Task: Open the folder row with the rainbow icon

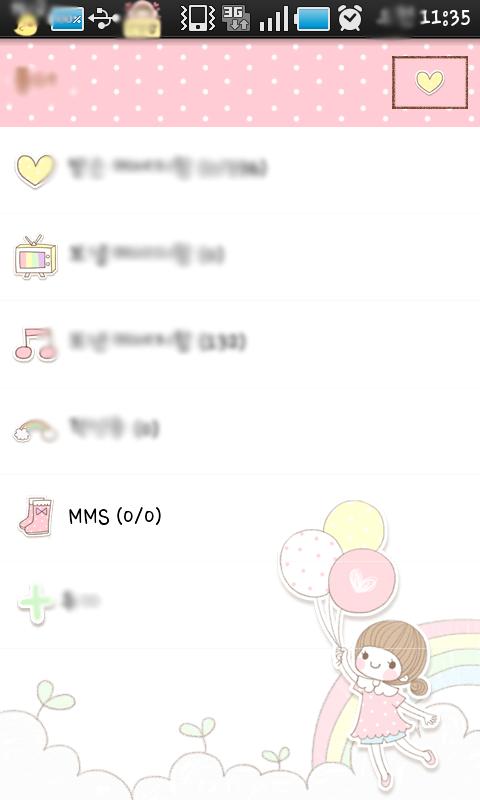Action: point(240,431)
